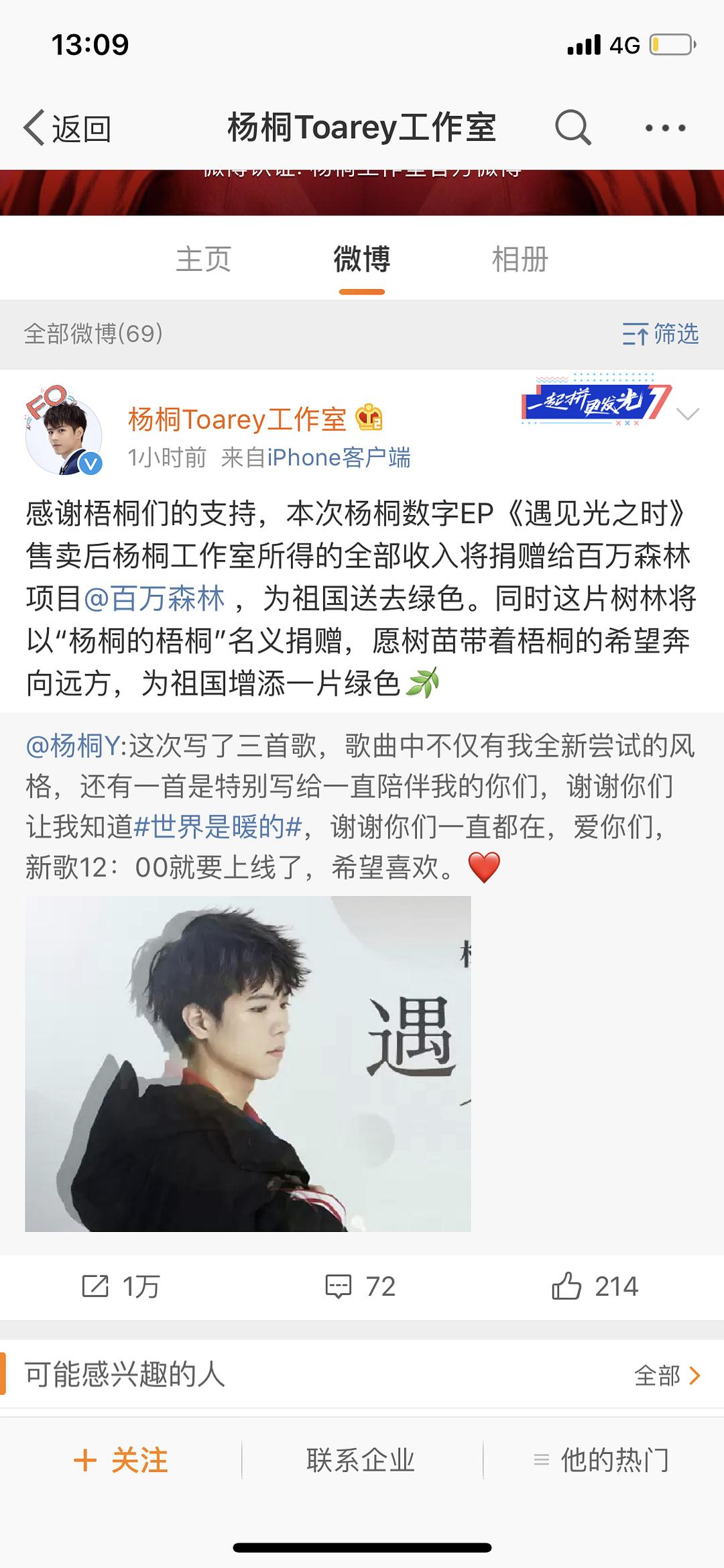Open the comments with 72 replies
The height and width of the screenshot is (1568, 724).
point(361,1286)
